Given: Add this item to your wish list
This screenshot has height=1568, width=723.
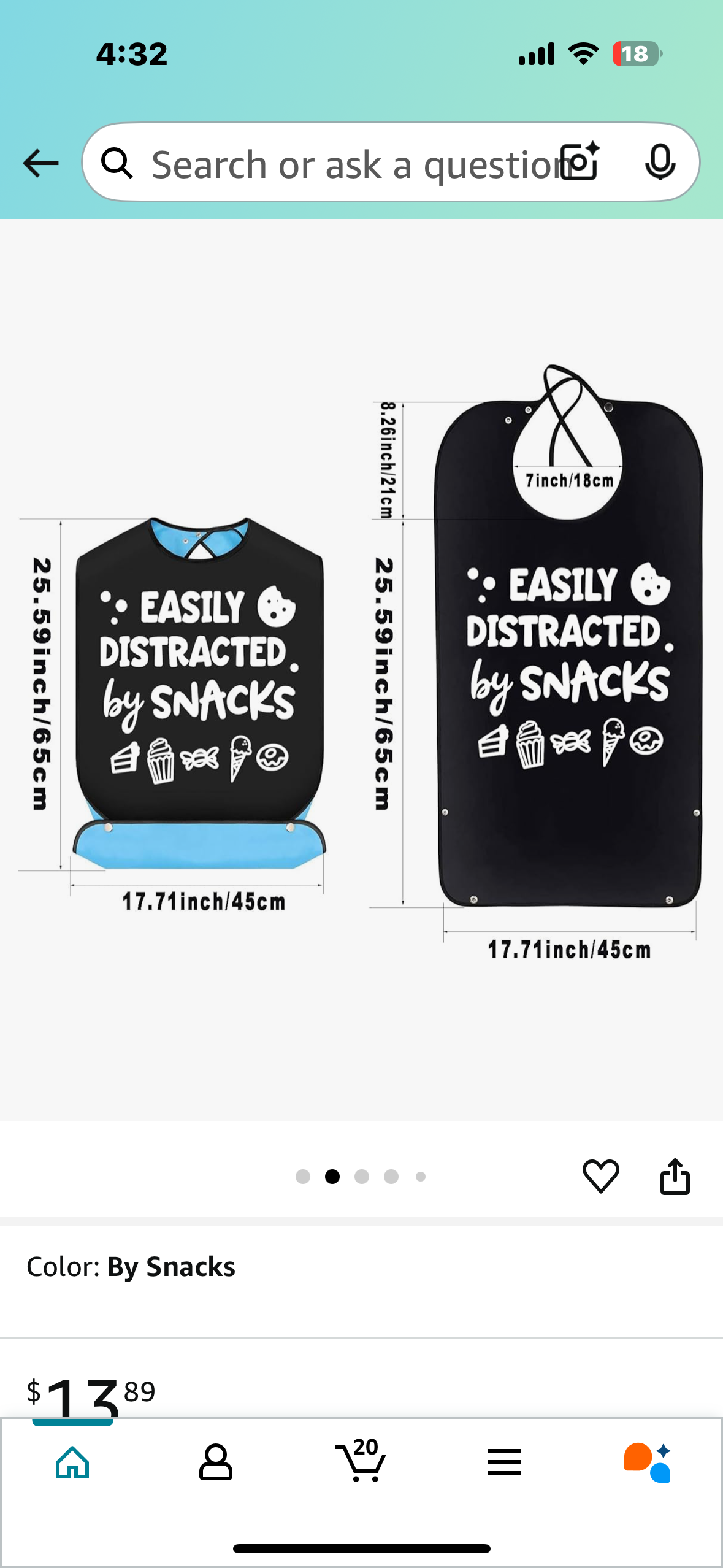Looking at the screenshot, I should point(600,1176).
